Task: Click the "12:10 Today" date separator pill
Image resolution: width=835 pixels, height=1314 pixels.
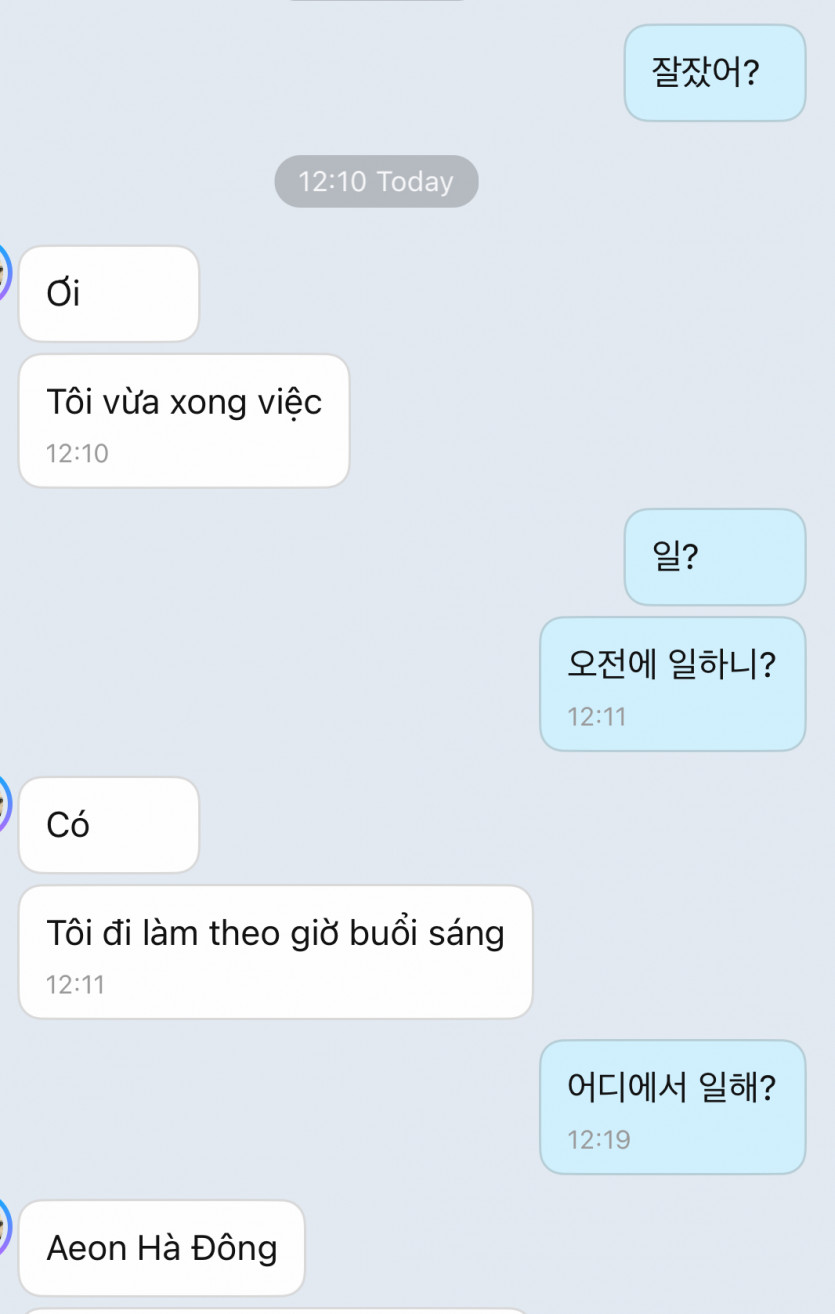Action: click(376, 181)
